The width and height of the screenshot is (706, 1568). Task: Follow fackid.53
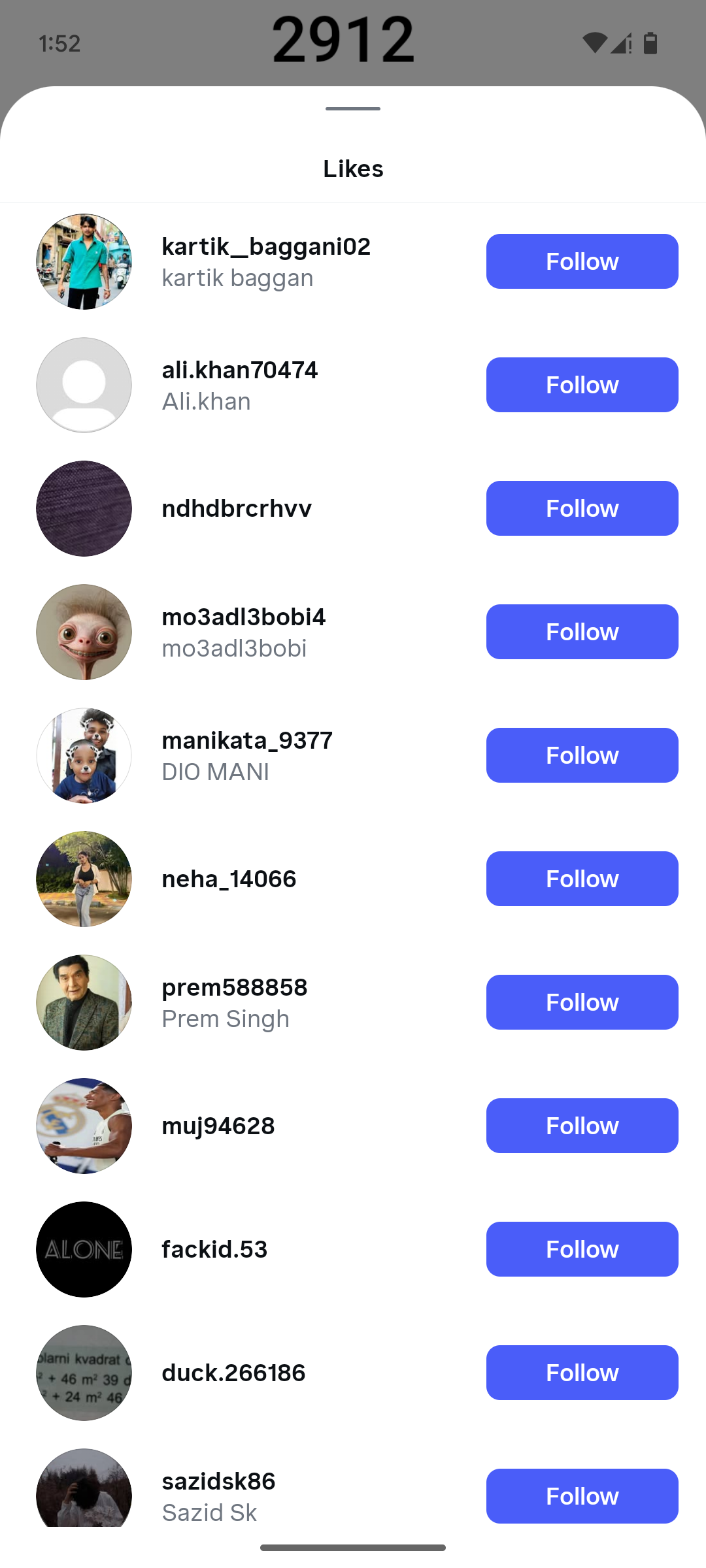(x=582, y=1249)
